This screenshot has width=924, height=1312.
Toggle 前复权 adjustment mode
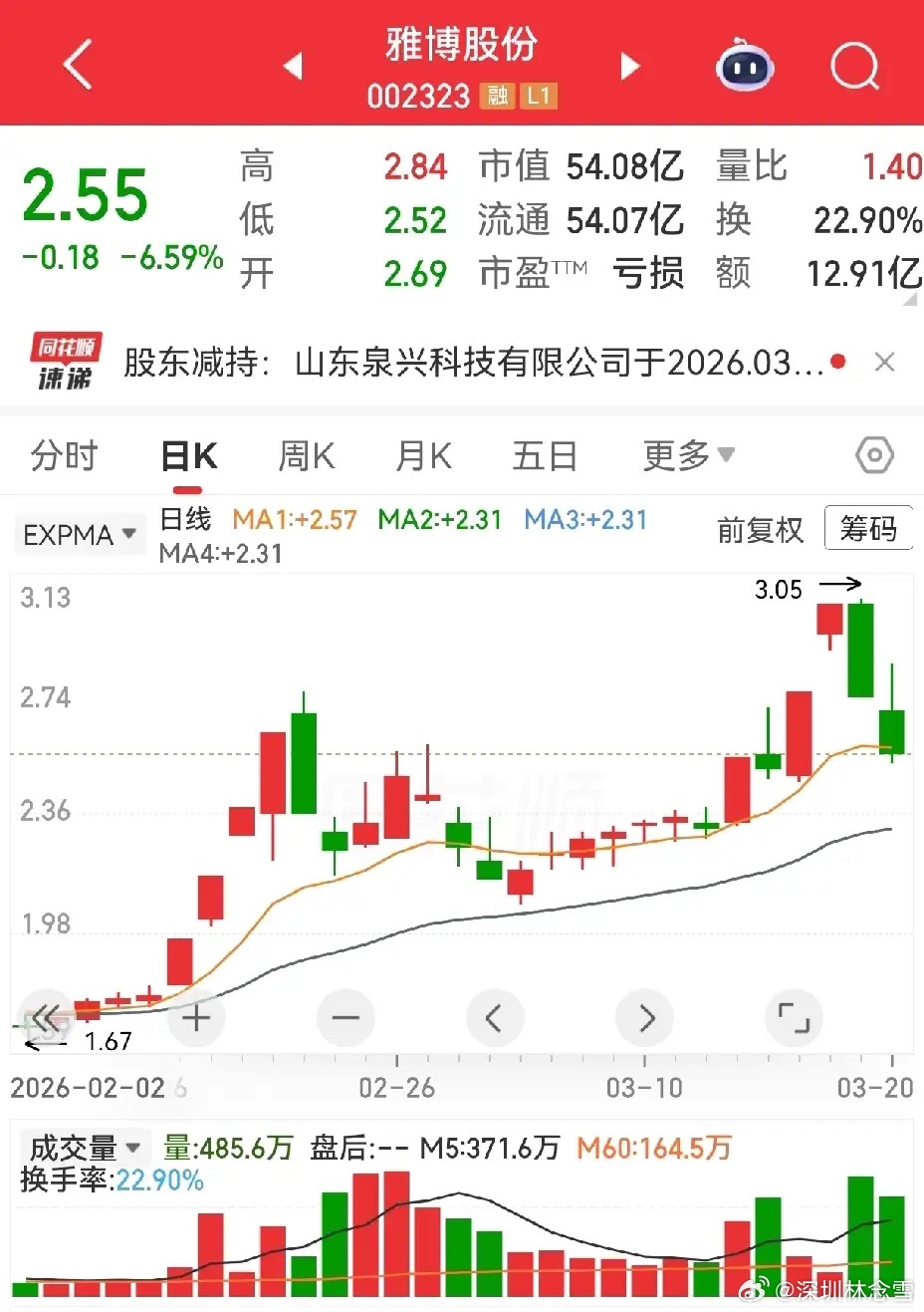click(760, 532)
